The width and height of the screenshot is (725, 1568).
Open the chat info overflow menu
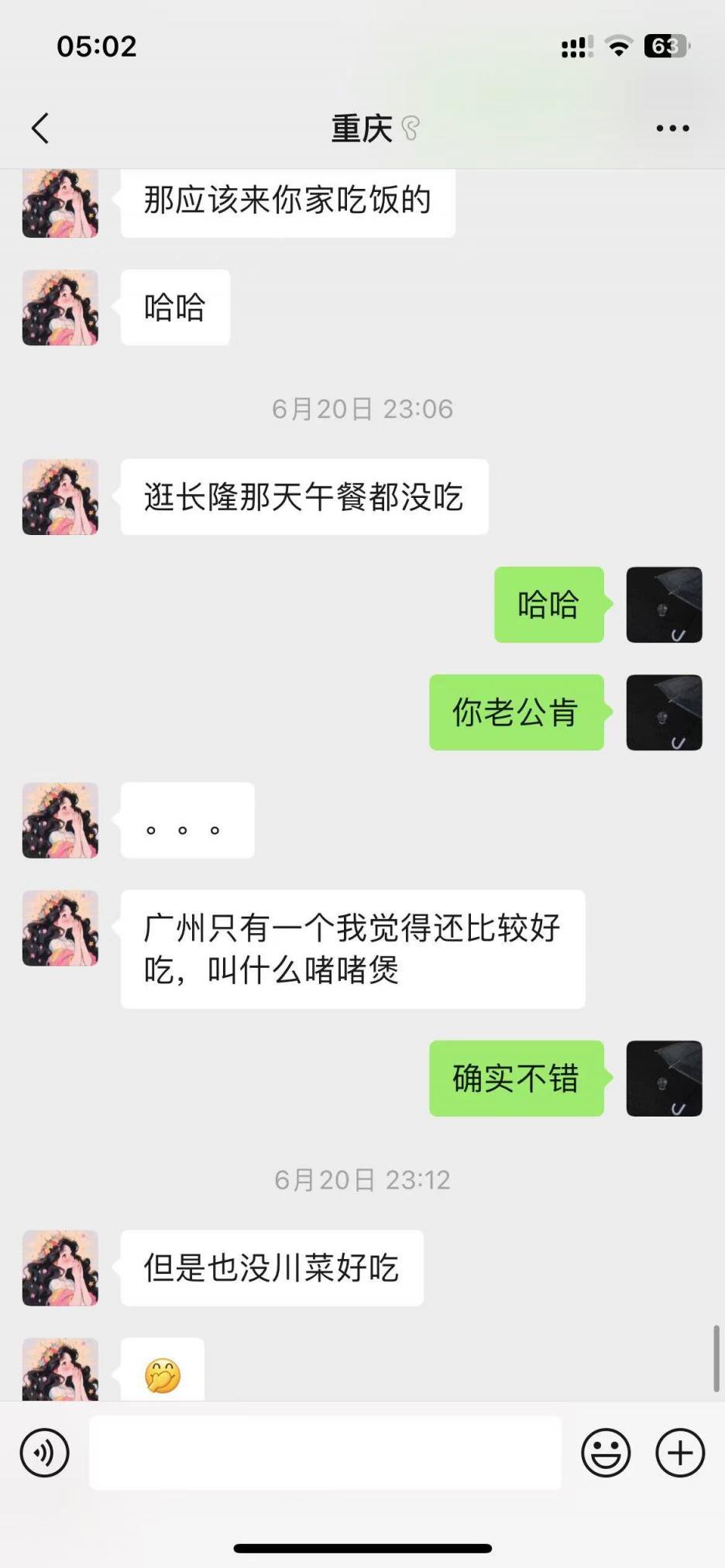[672, 129]
